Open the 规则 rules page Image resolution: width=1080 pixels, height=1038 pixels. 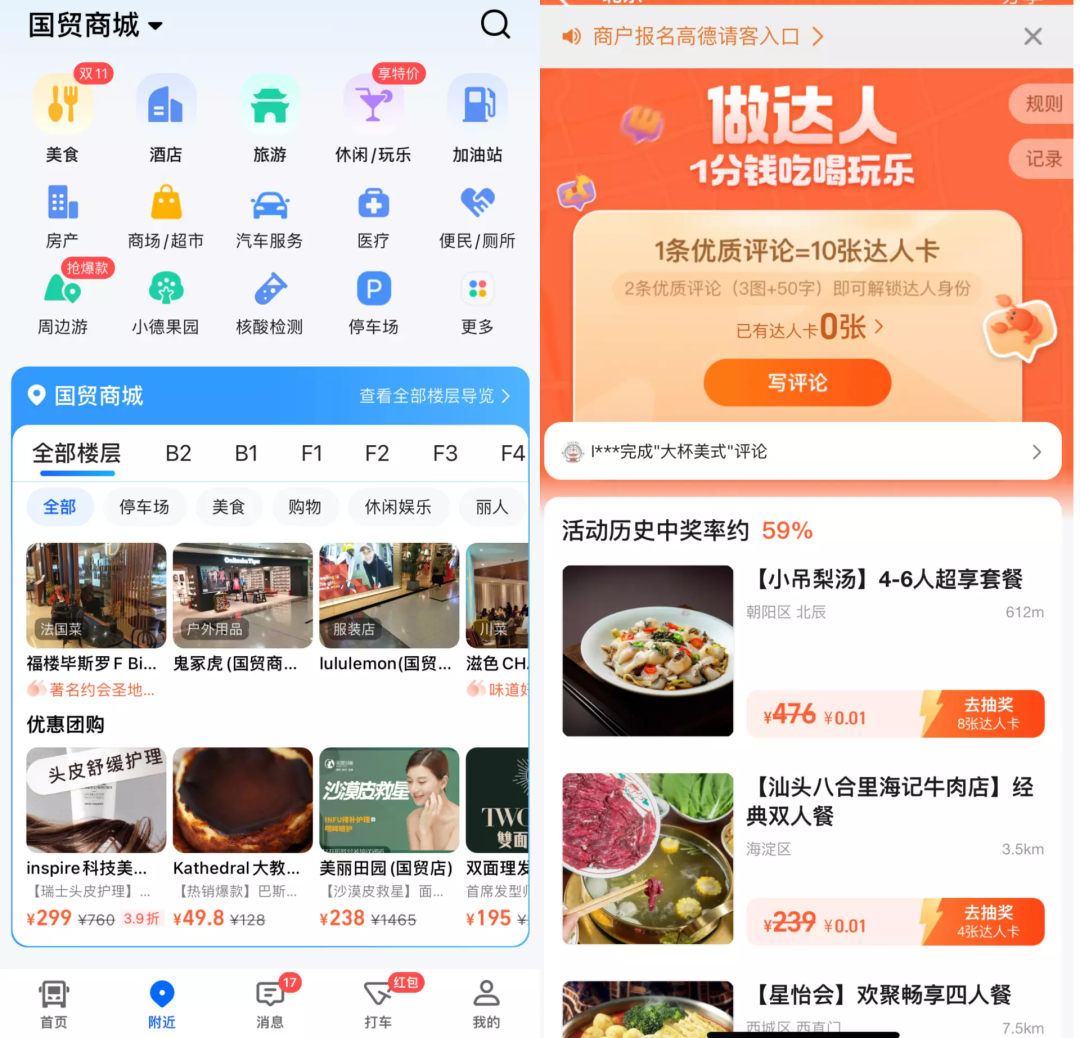pos(1043,104)
